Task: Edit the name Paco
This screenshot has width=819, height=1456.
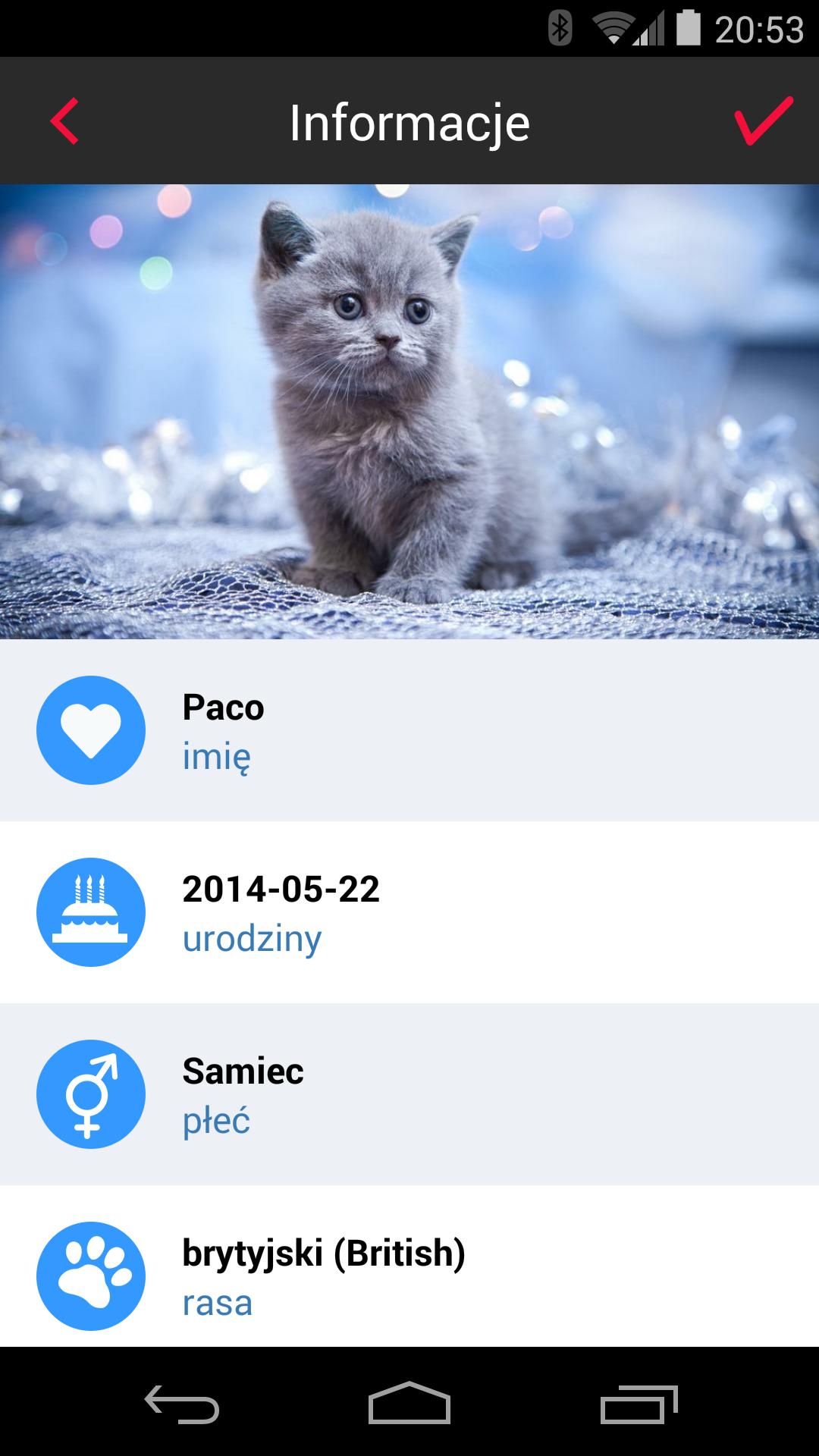Action: tap(409, 730)
